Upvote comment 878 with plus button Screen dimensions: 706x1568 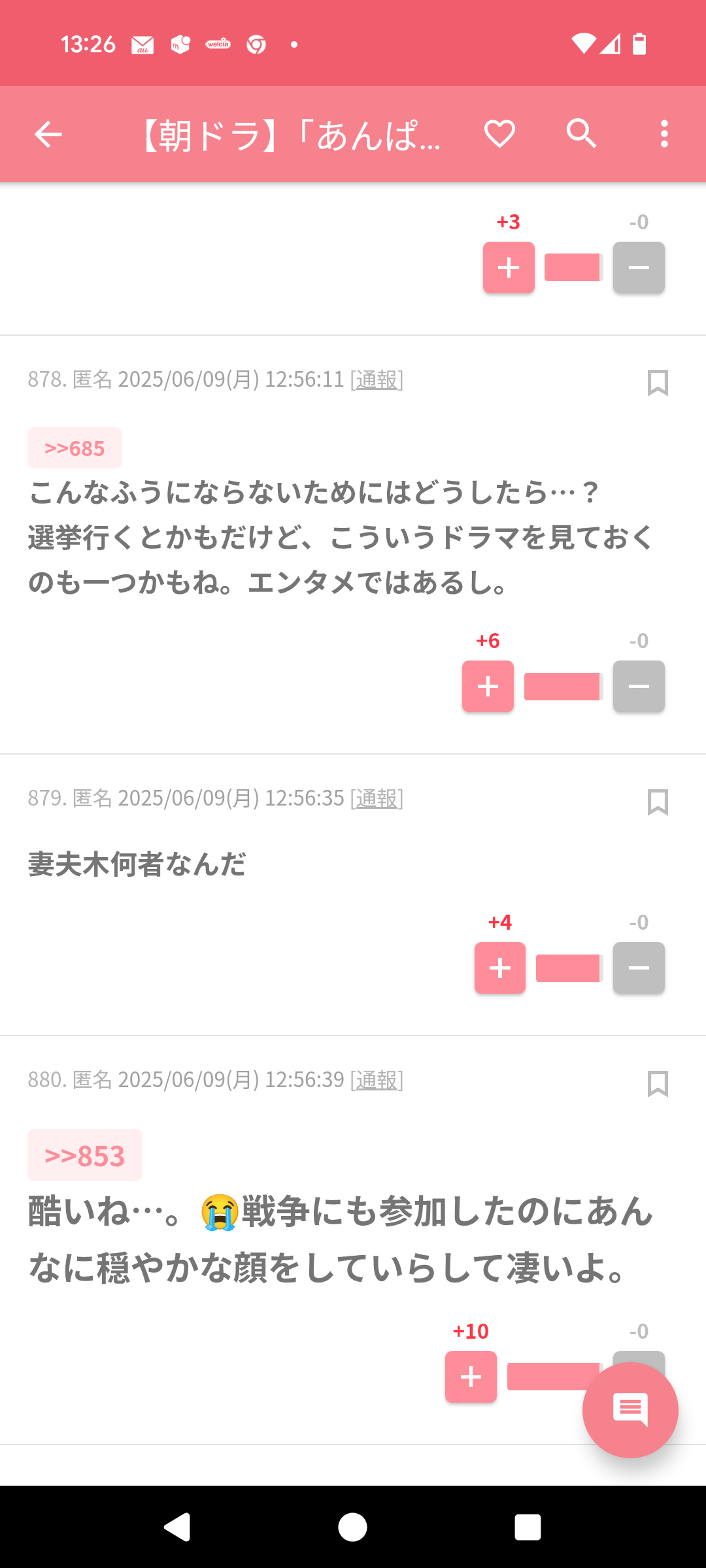pyautogui.click(x=488, y=686)
